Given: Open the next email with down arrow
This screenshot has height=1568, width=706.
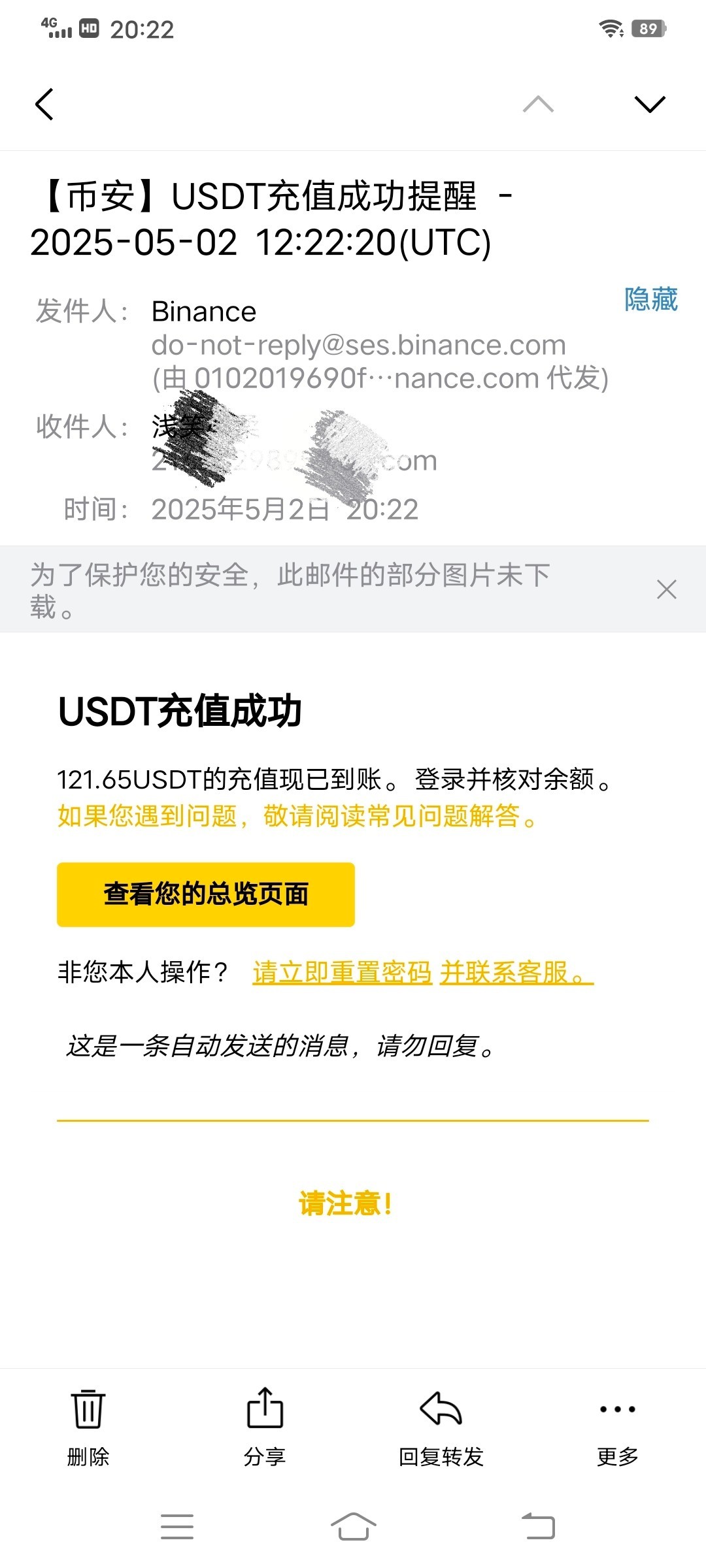Looking at the screenshot, I should (x=650, y=105).
